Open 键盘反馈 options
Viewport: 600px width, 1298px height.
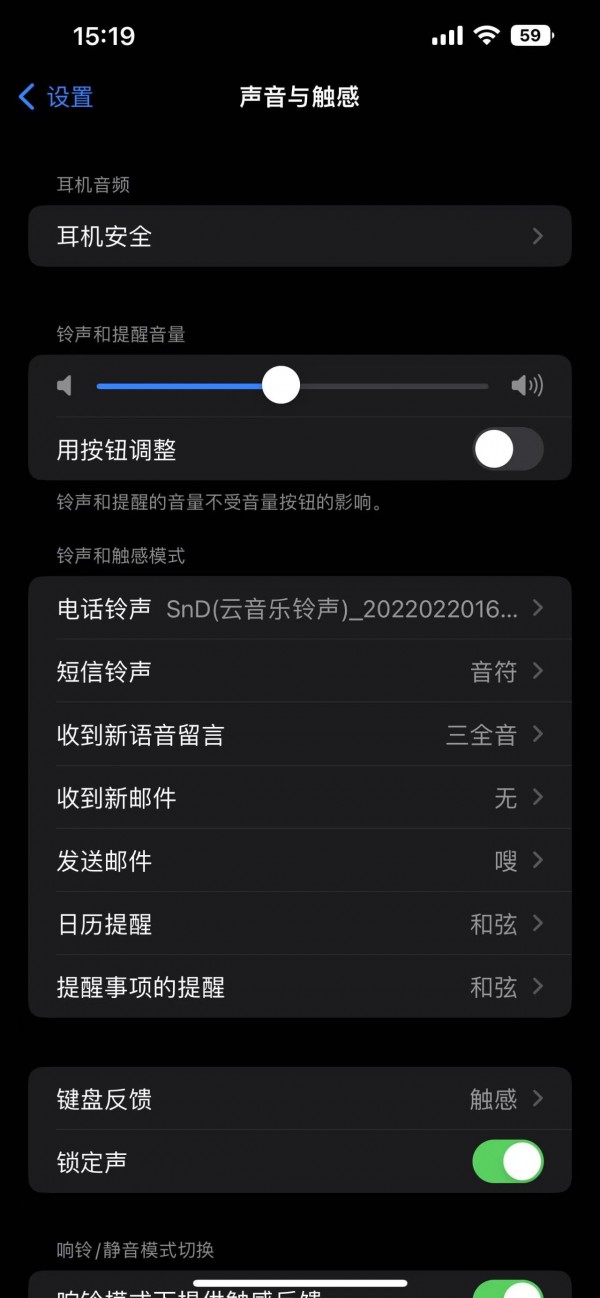(300, 1099)
